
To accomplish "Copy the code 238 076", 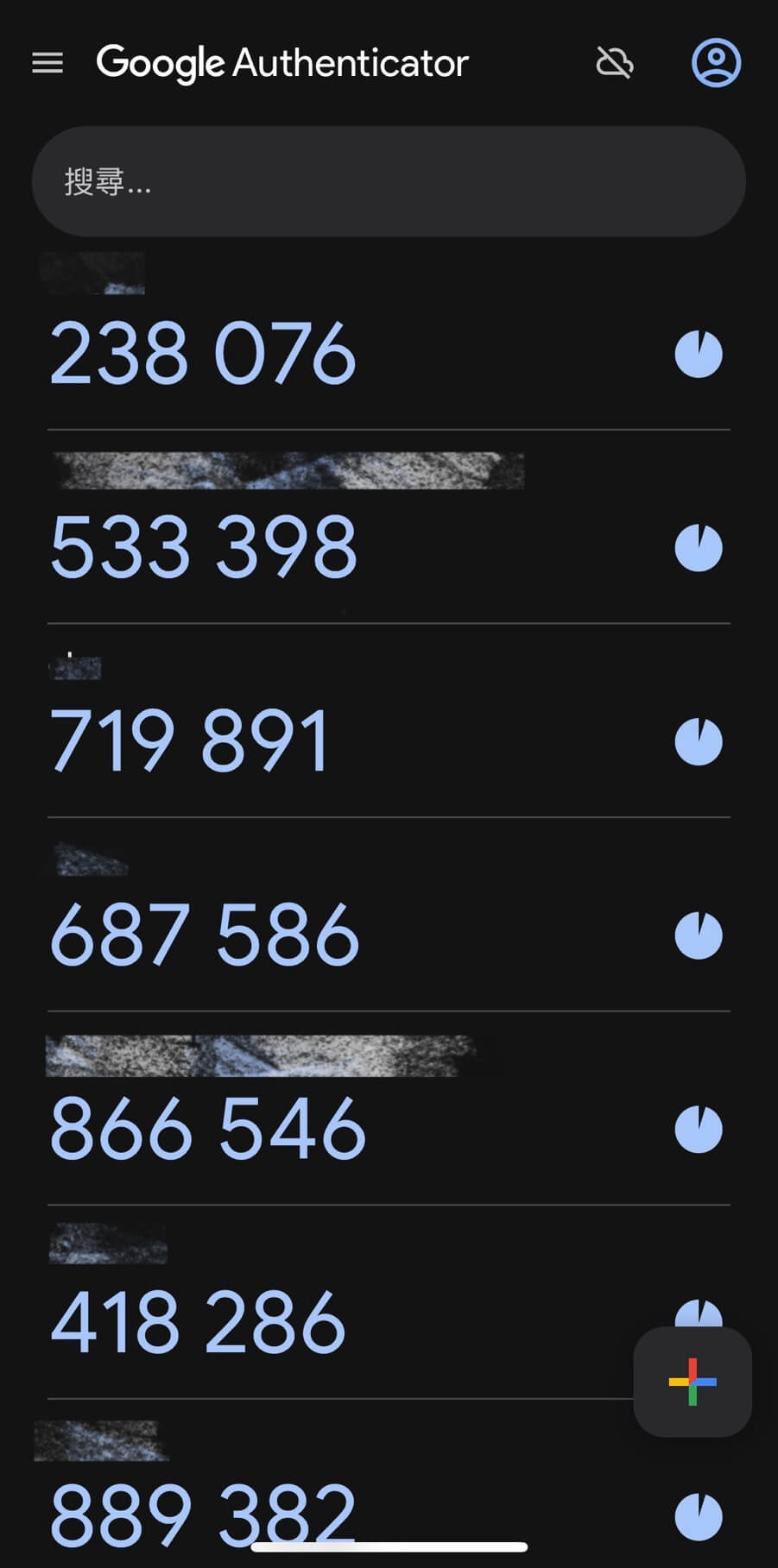I will 203,353.
